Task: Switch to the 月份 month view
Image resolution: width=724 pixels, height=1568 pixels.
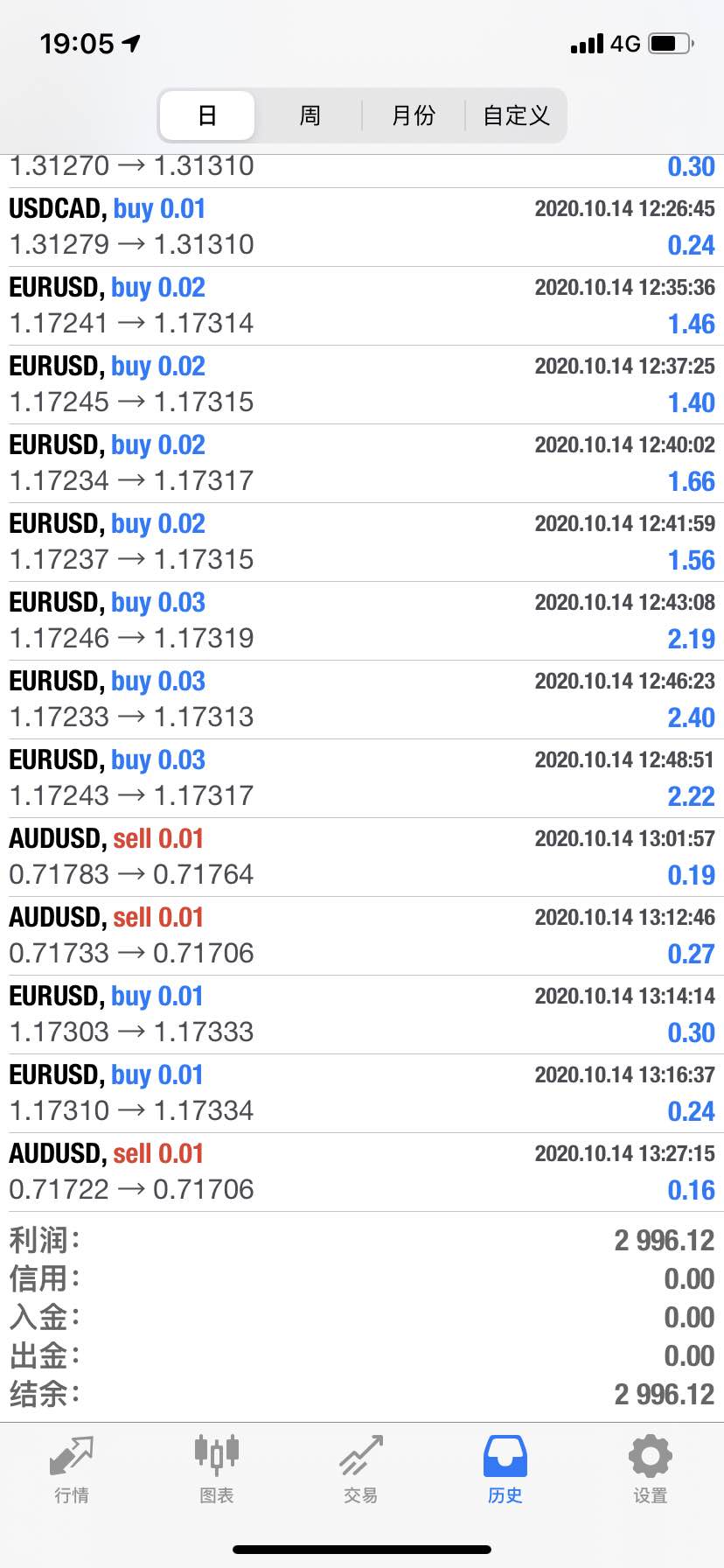Action: click(x=414, y=115)
